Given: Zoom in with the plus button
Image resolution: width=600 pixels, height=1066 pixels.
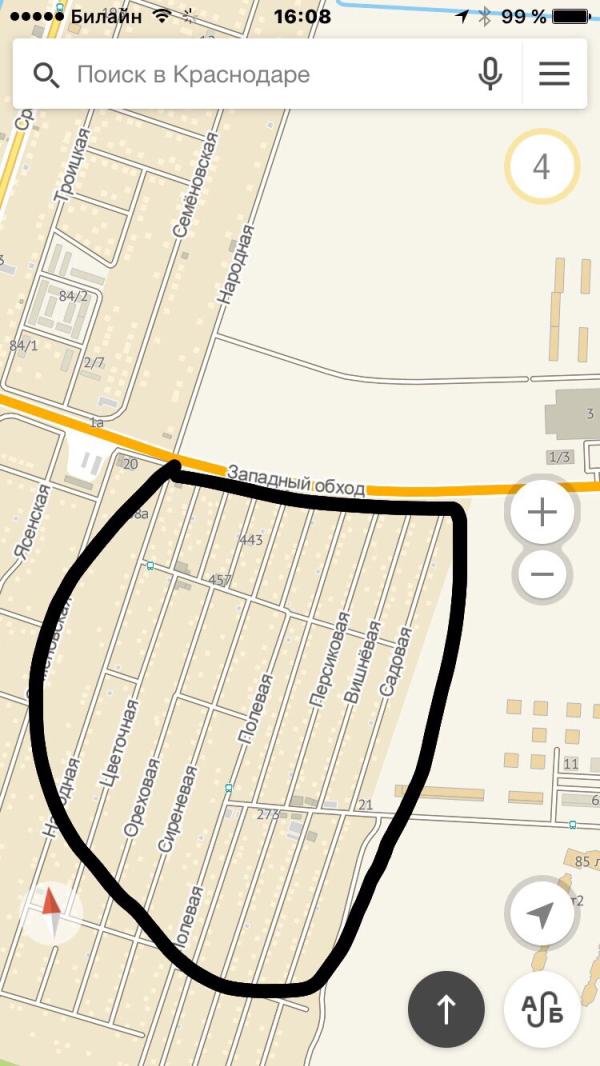Looking at the screenshot, I should 542,511.
